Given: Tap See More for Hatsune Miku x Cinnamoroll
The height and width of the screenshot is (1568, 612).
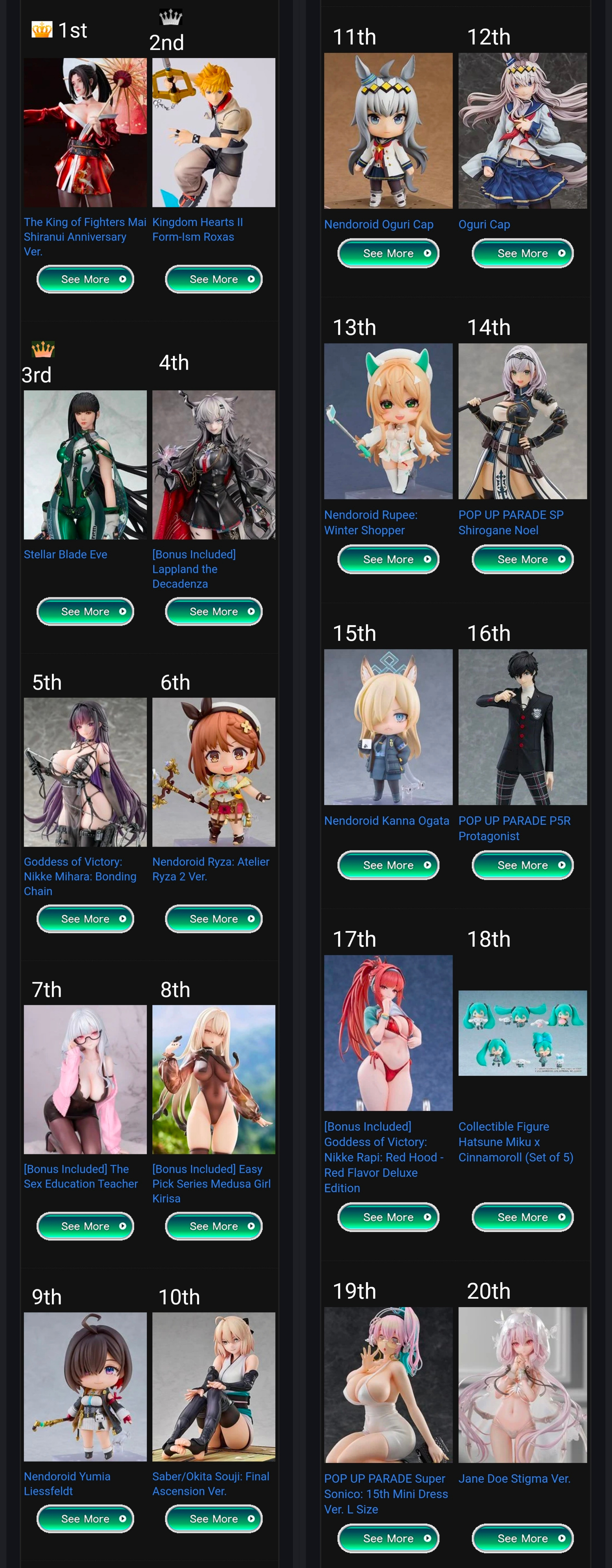Looking at the screenshot, I should pos(523,1217).
